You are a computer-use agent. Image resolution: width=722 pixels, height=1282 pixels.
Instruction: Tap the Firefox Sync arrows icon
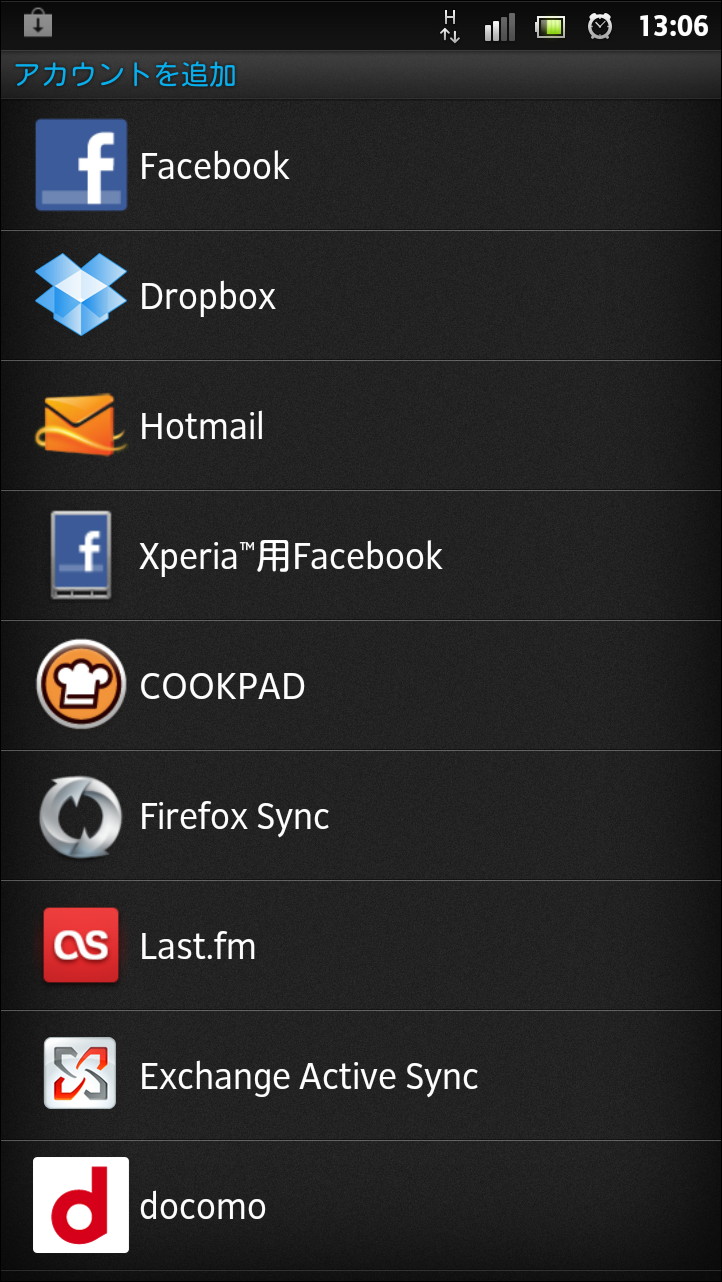(x=81, y=815)
